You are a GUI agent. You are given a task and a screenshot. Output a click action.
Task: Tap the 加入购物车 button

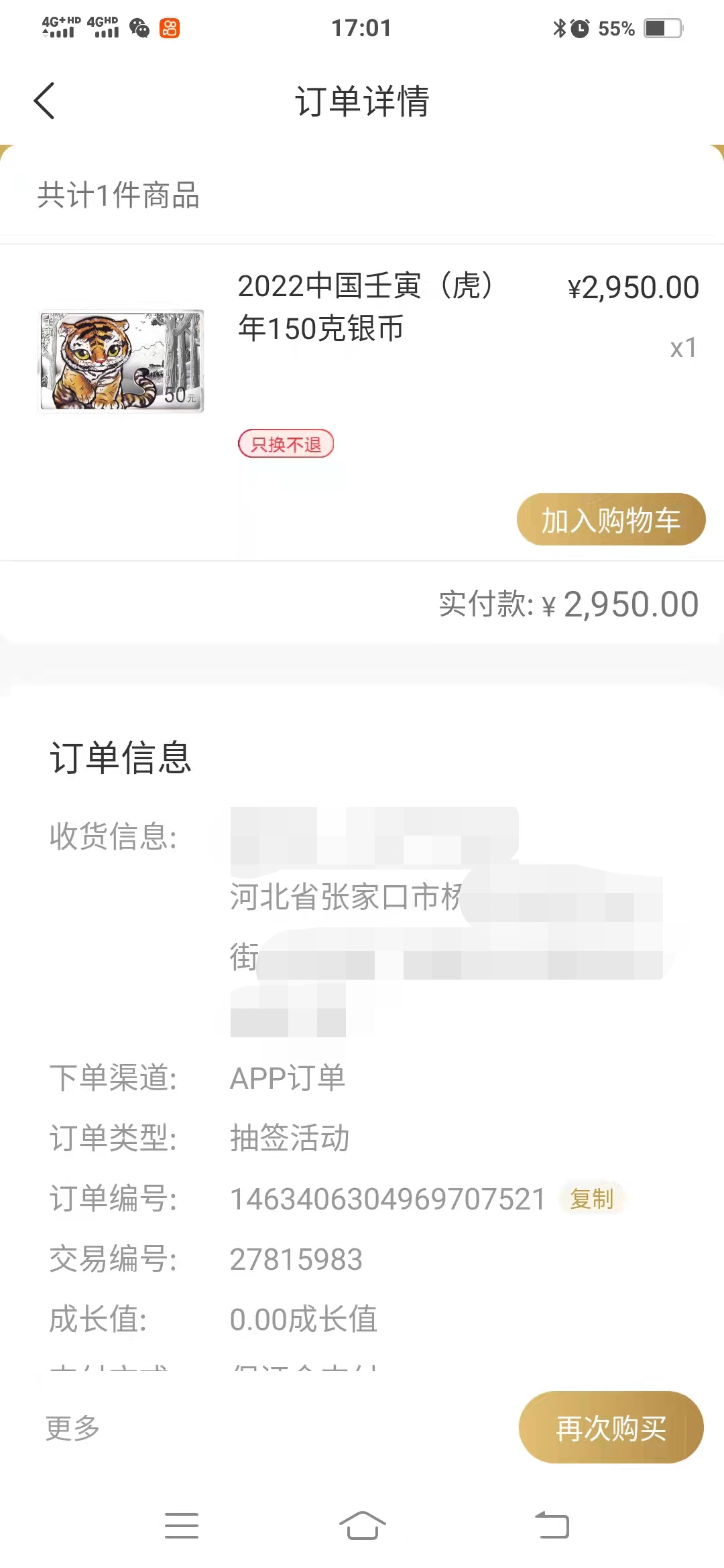(611, 519)
